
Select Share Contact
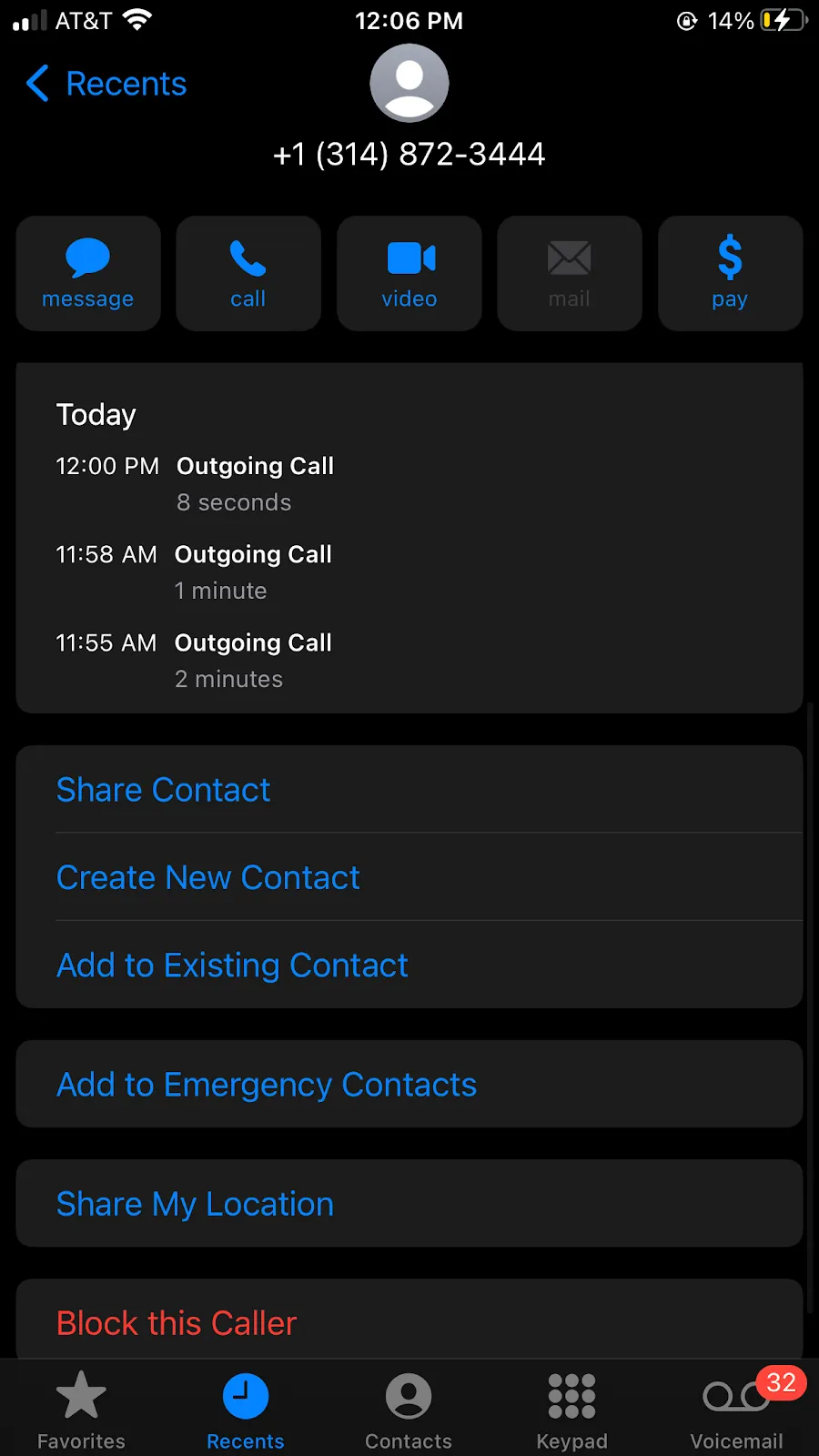[x=164, y=790]
